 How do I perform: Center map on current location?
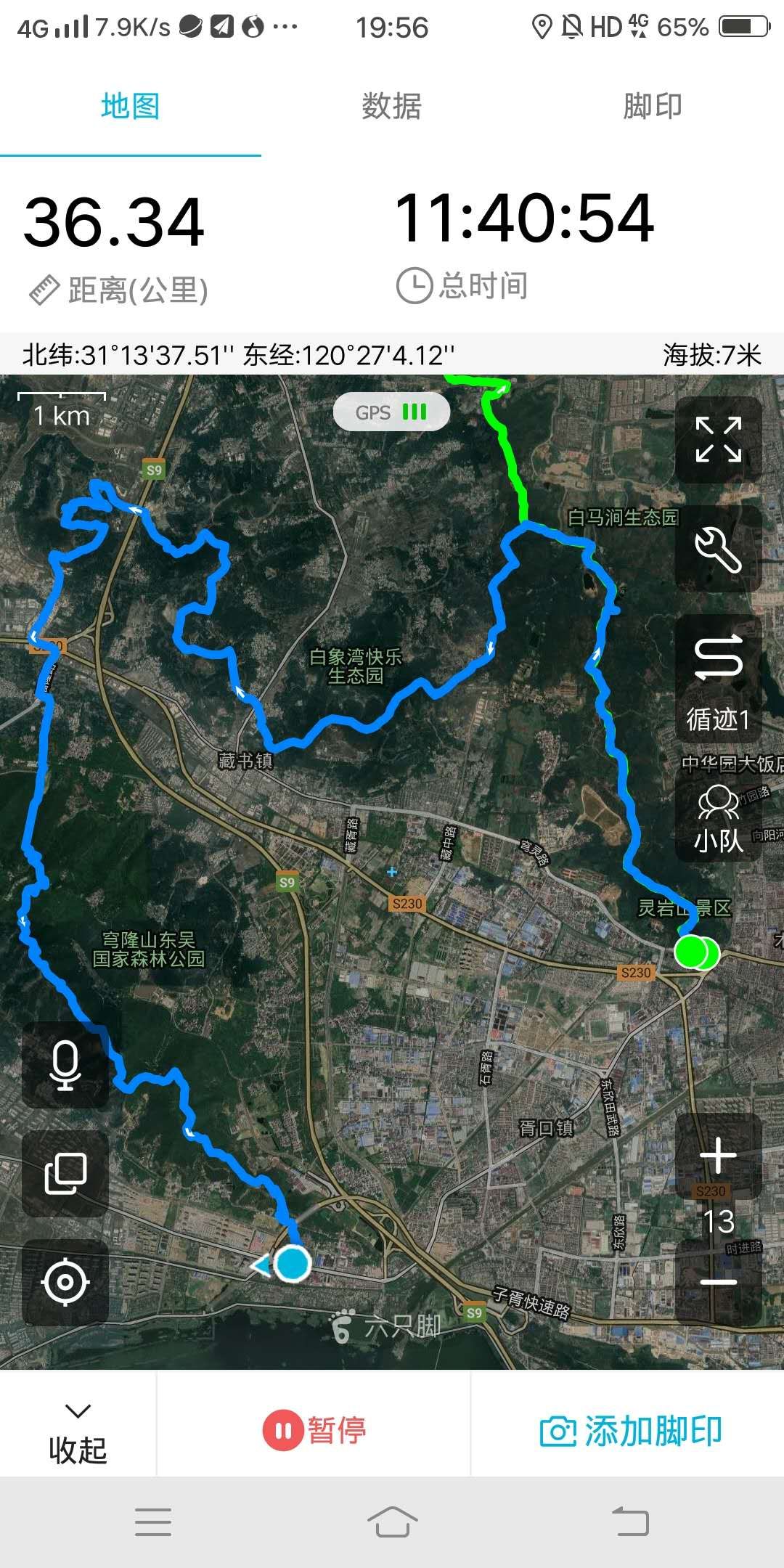click(65, 1283)
